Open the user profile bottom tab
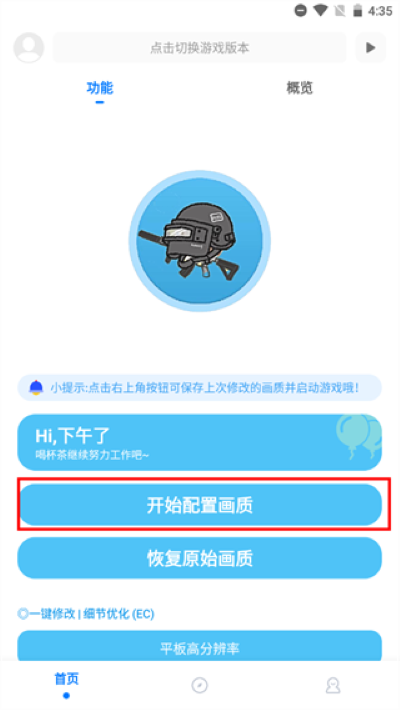This screenshot has width=400, height=710. click(x=333, y=685)
